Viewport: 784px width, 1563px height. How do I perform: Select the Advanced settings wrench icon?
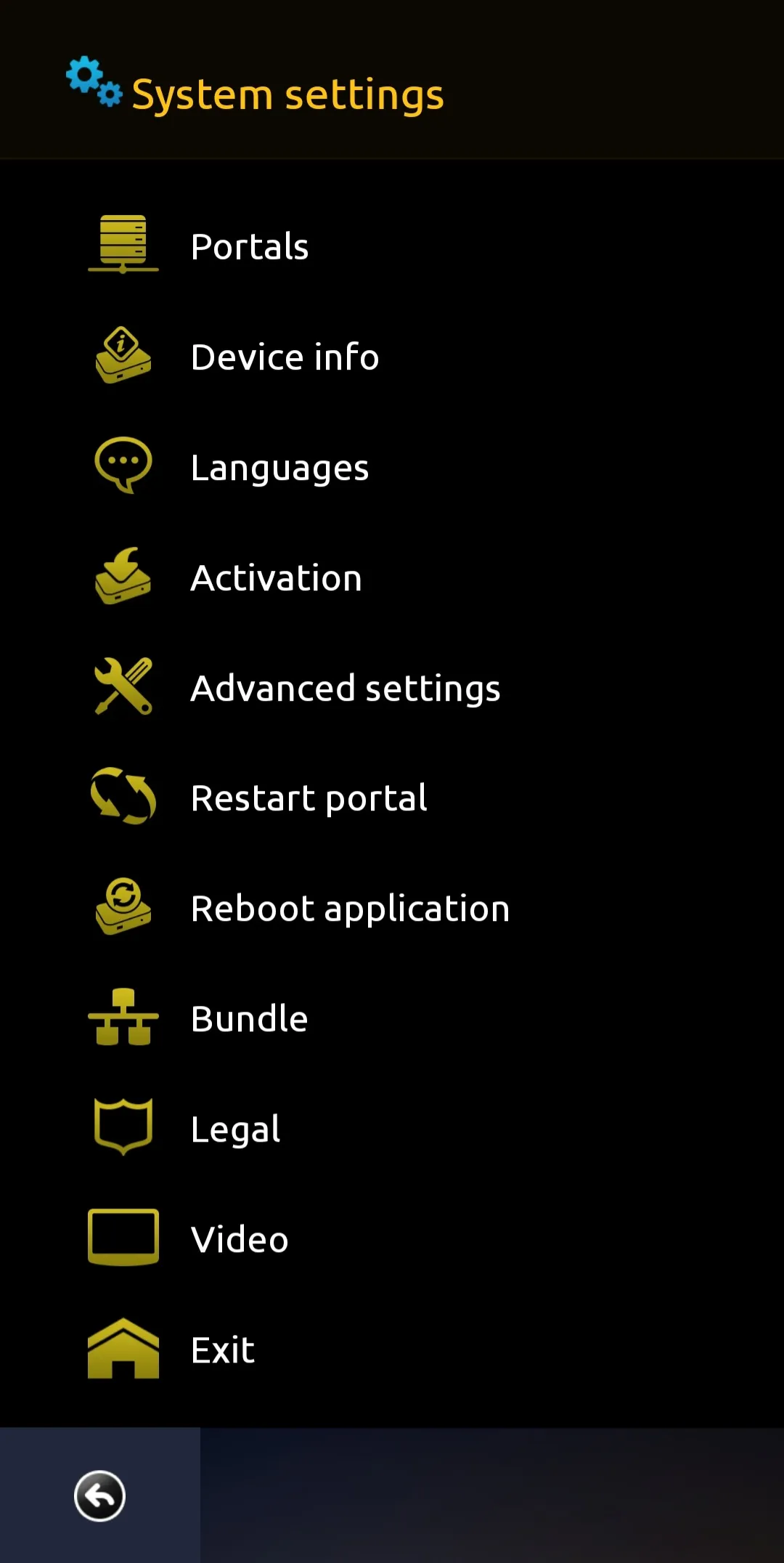click(123, 687)
